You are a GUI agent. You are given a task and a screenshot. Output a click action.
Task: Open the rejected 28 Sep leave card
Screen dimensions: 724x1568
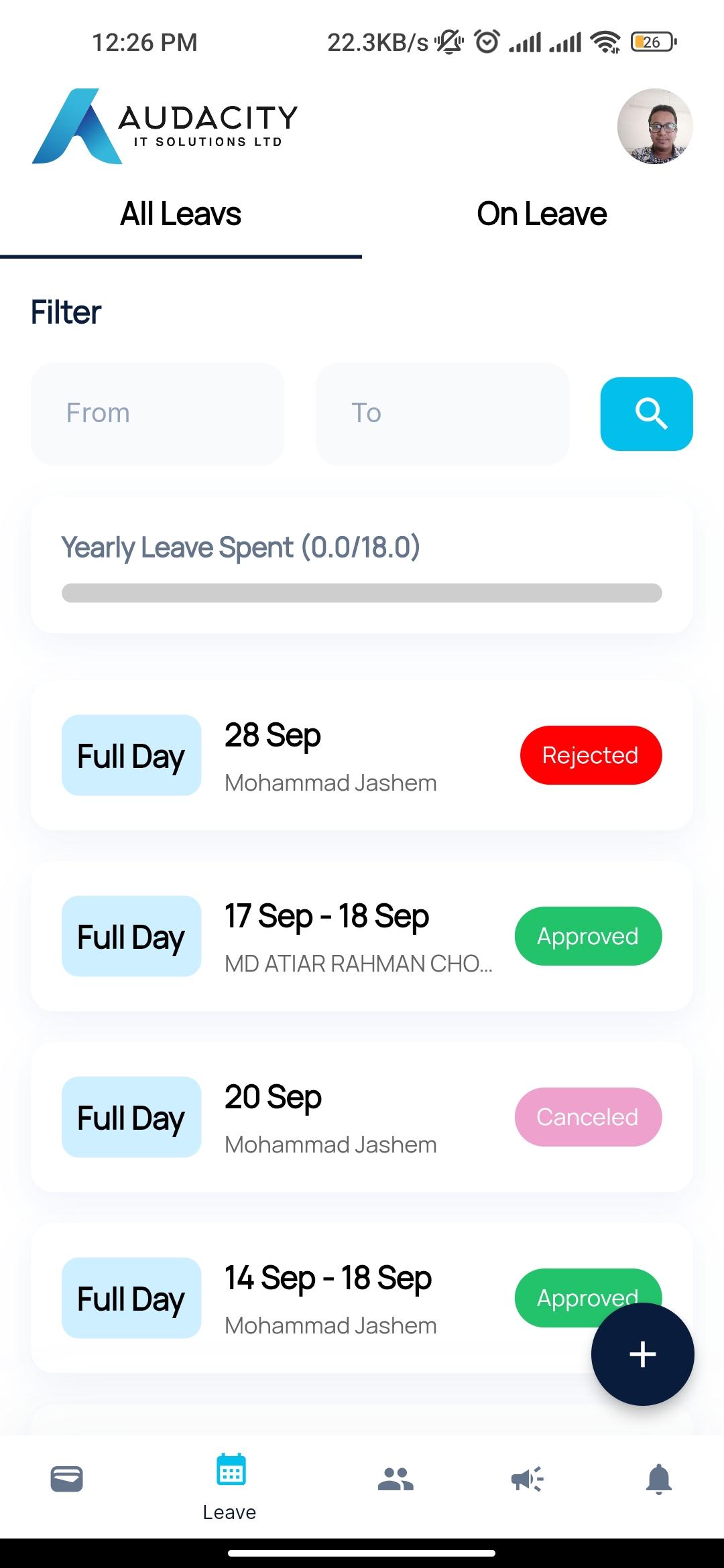pyautogui.click(x=362, y=755)
